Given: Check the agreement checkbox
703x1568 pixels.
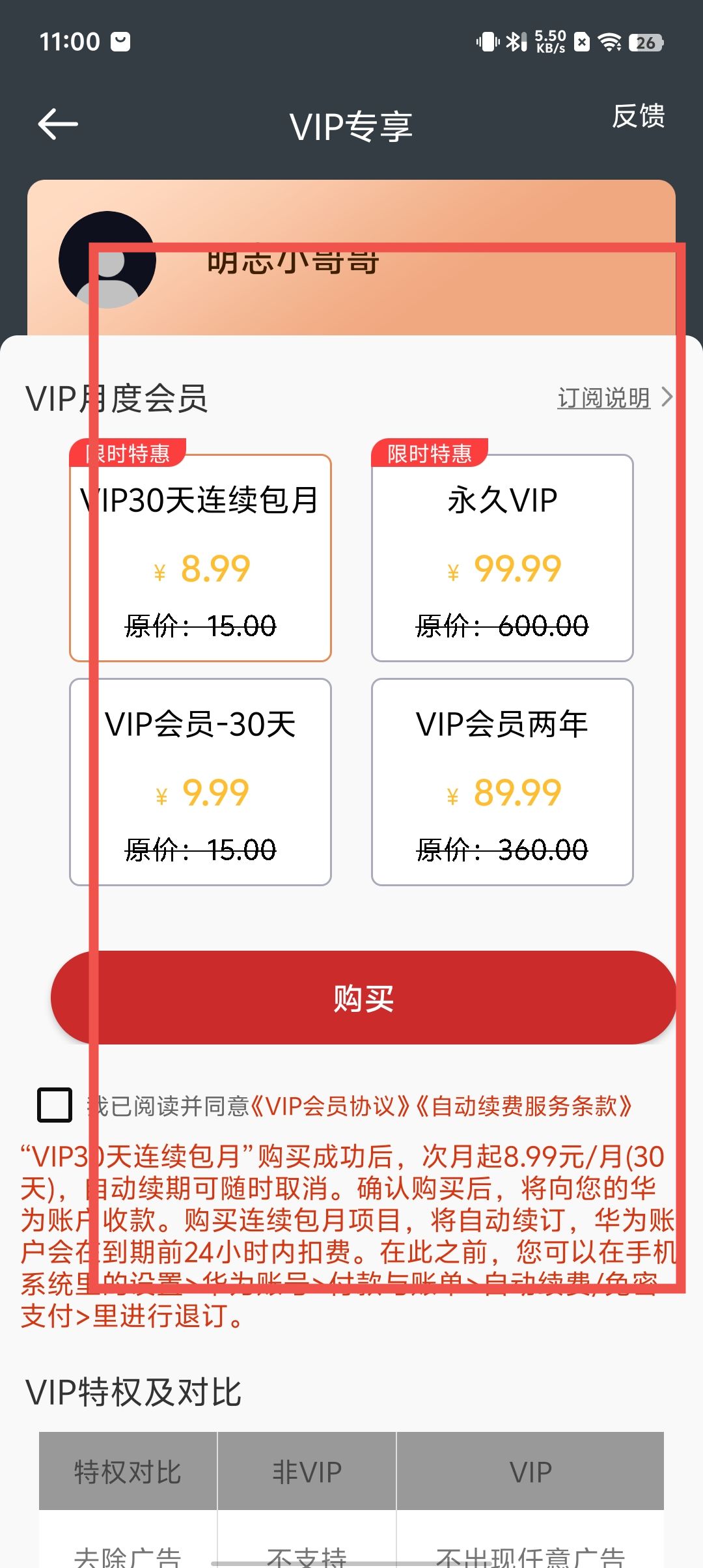Looking at the screenshot, I should point(55,1105).
